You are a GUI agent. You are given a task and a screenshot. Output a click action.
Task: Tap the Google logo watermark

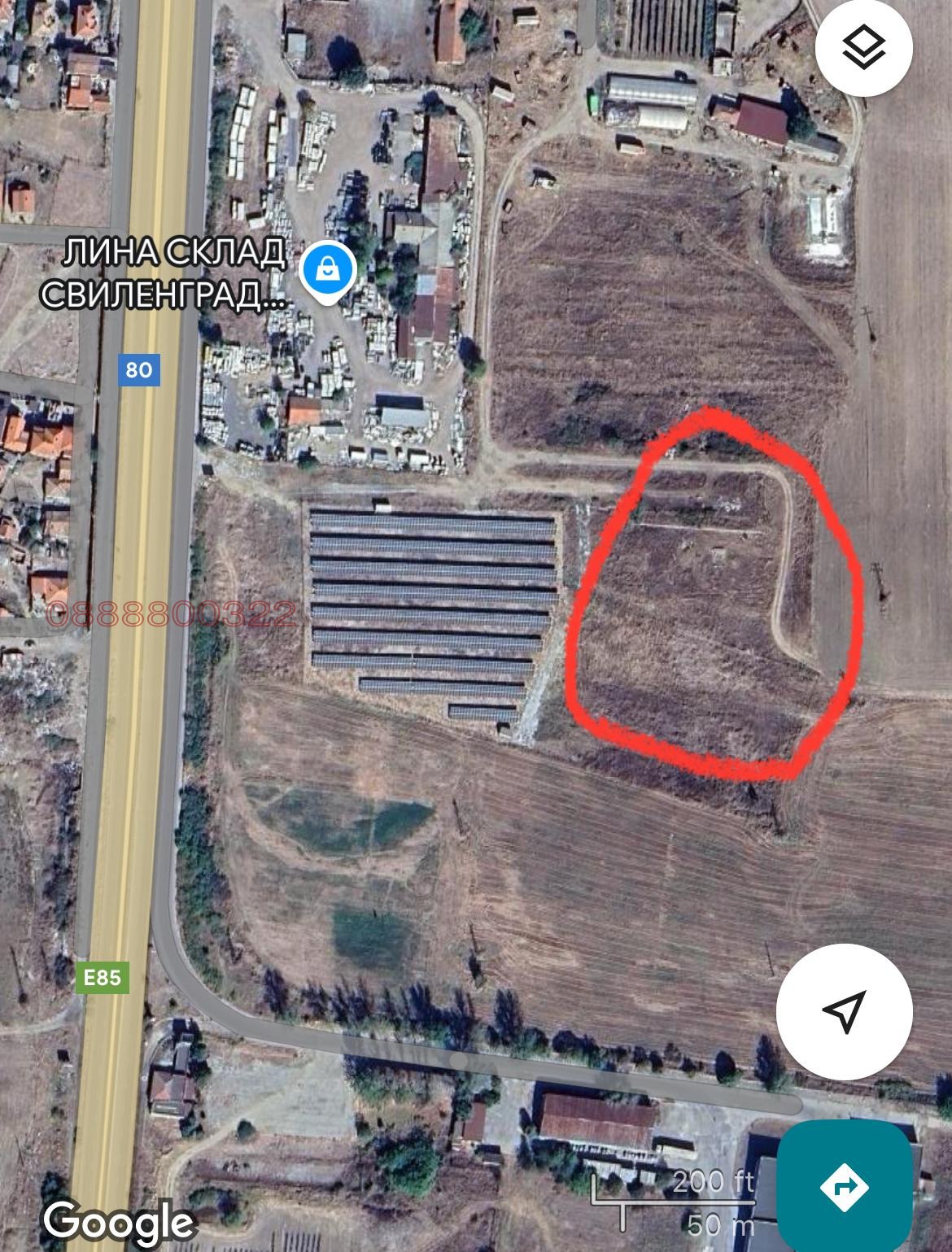pyautogui.click(x=118, y=1219)
